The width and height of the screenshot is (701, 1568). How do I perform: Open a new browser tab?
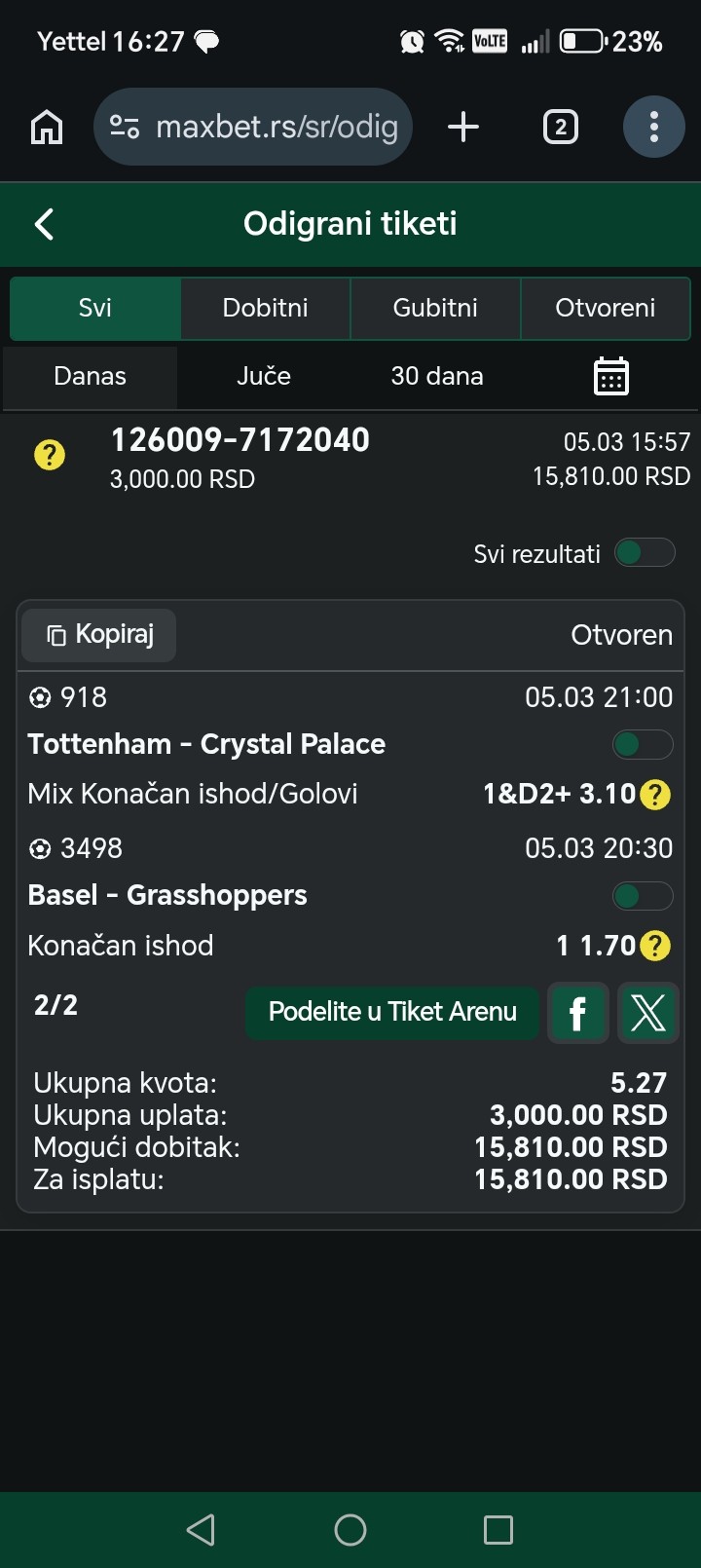pos(463,127)
